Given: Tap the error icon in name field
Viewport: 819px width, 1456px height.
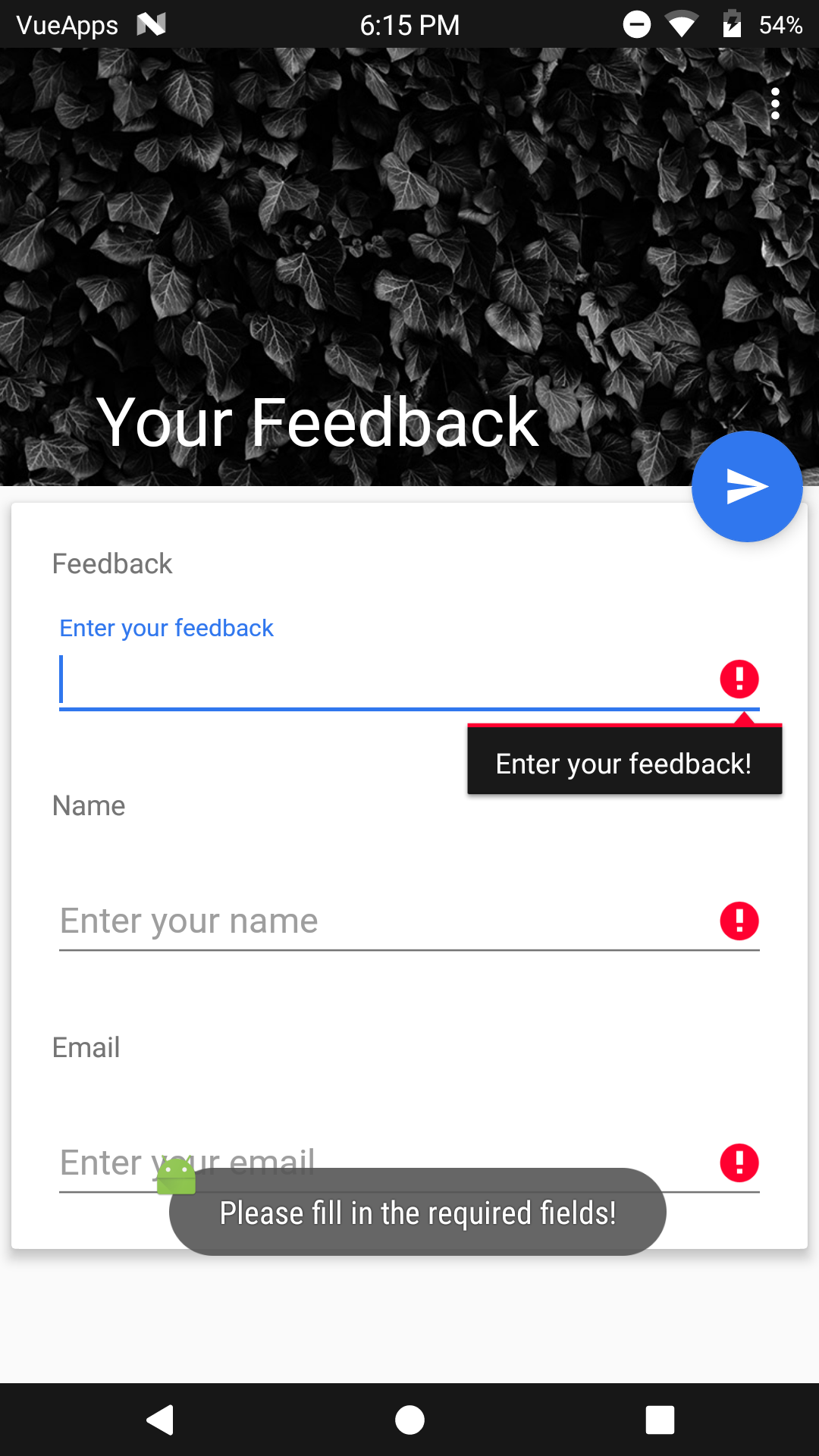Looking at the screenshot, I should (739, 921).
